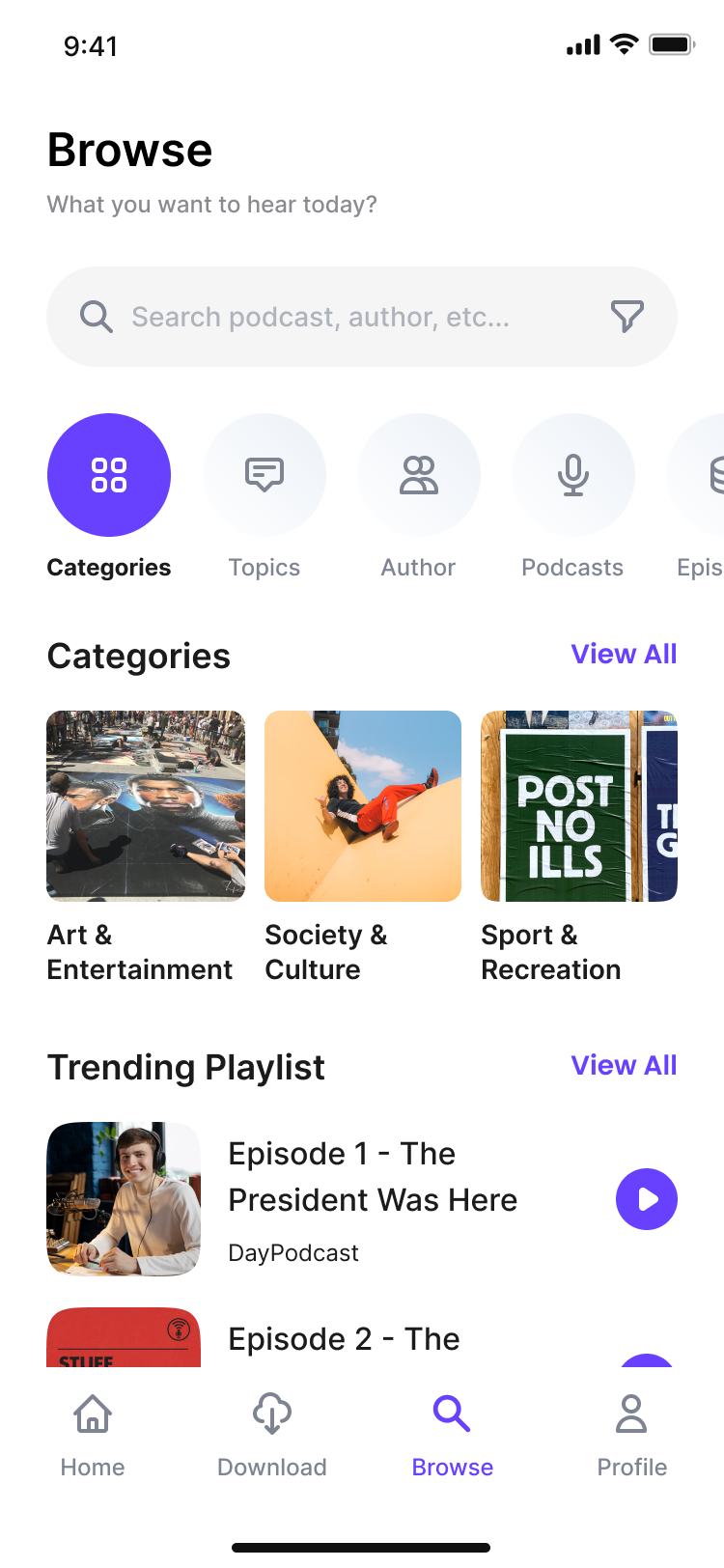Image resolution: width=724 pixels, height=1568 pixels.
Task: Switch to the Author filter
Action: coord(419,475)
